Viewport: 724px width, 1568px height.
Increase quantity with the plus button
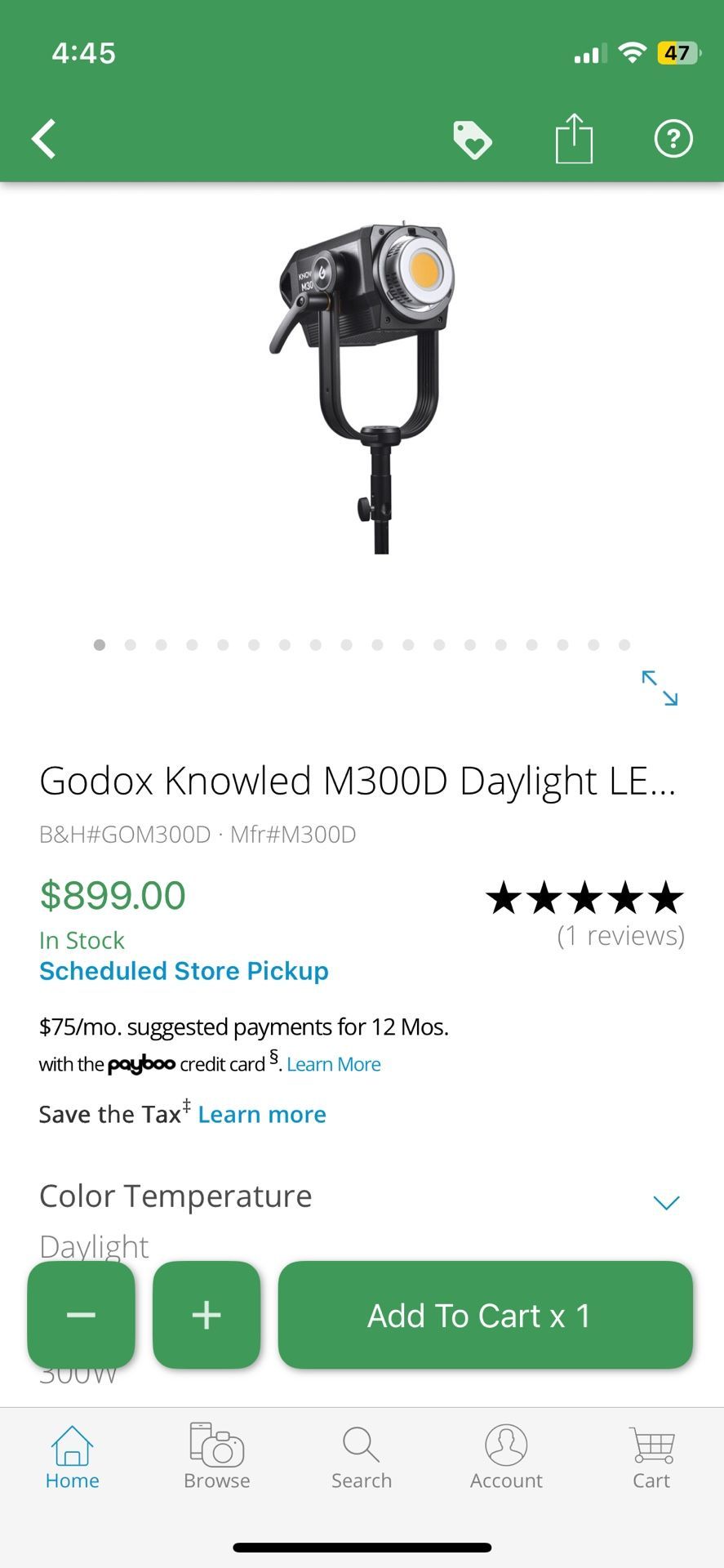[x=207, y=1315]
